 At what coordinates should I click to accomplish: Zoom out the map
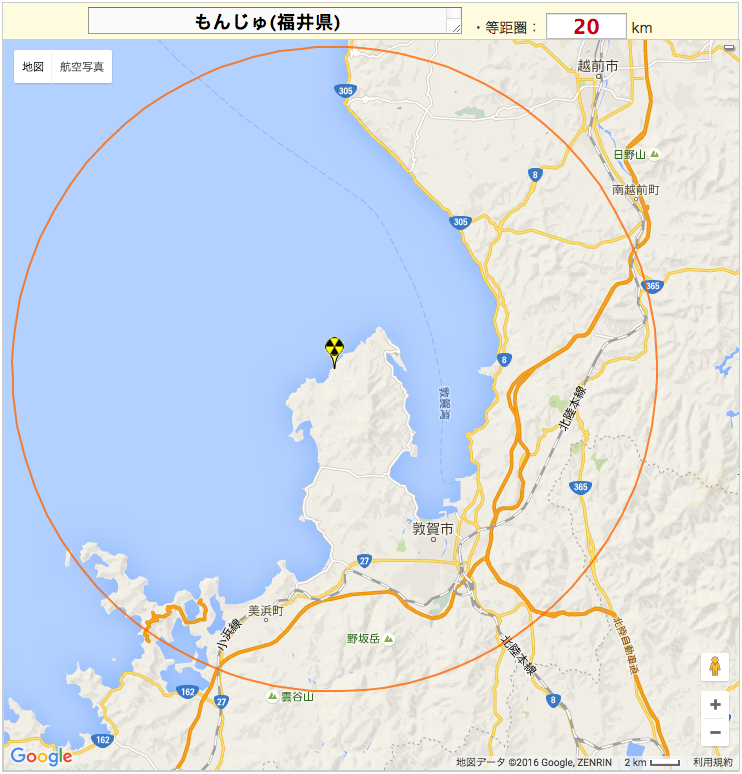click(715, 732)
